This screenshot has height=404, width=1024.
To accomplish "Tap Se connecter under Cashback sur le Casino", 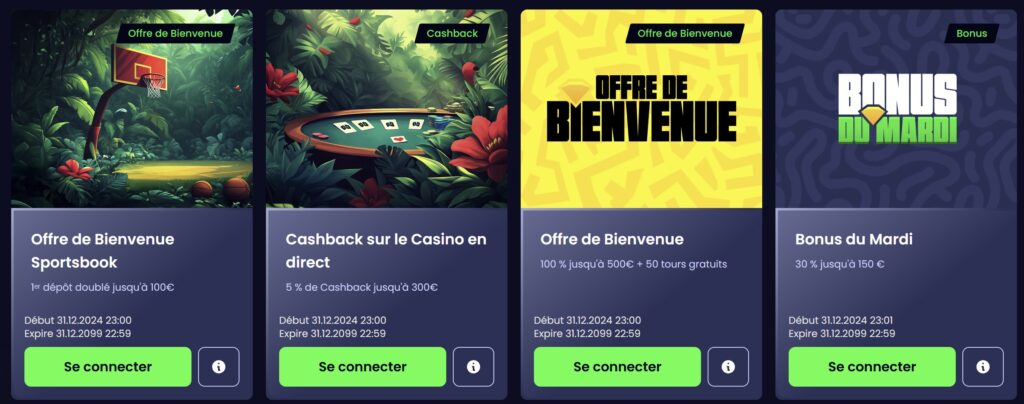I will (x=362, y=367).
